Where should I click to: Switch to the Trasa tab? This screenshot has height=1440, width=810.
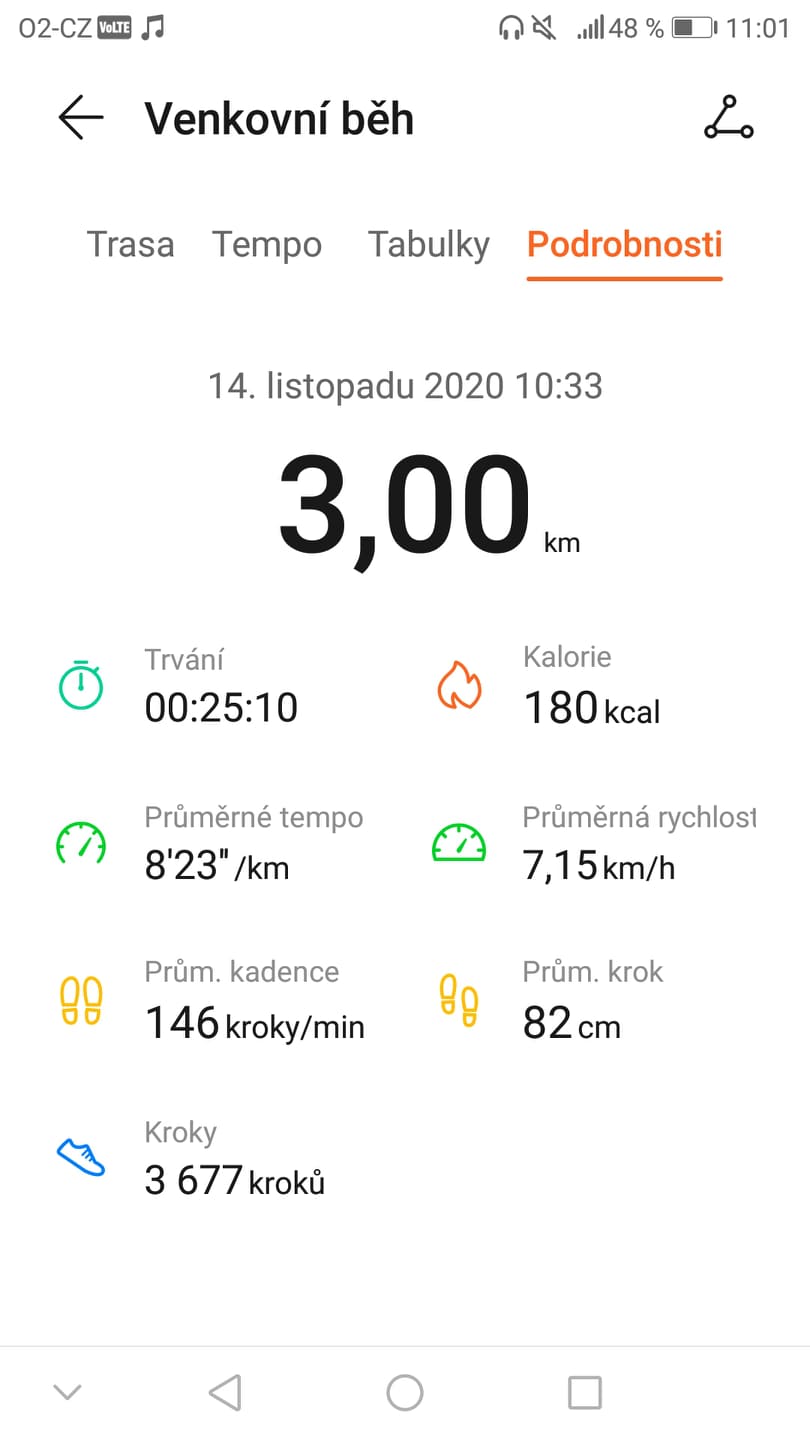[x=130, y=245]
